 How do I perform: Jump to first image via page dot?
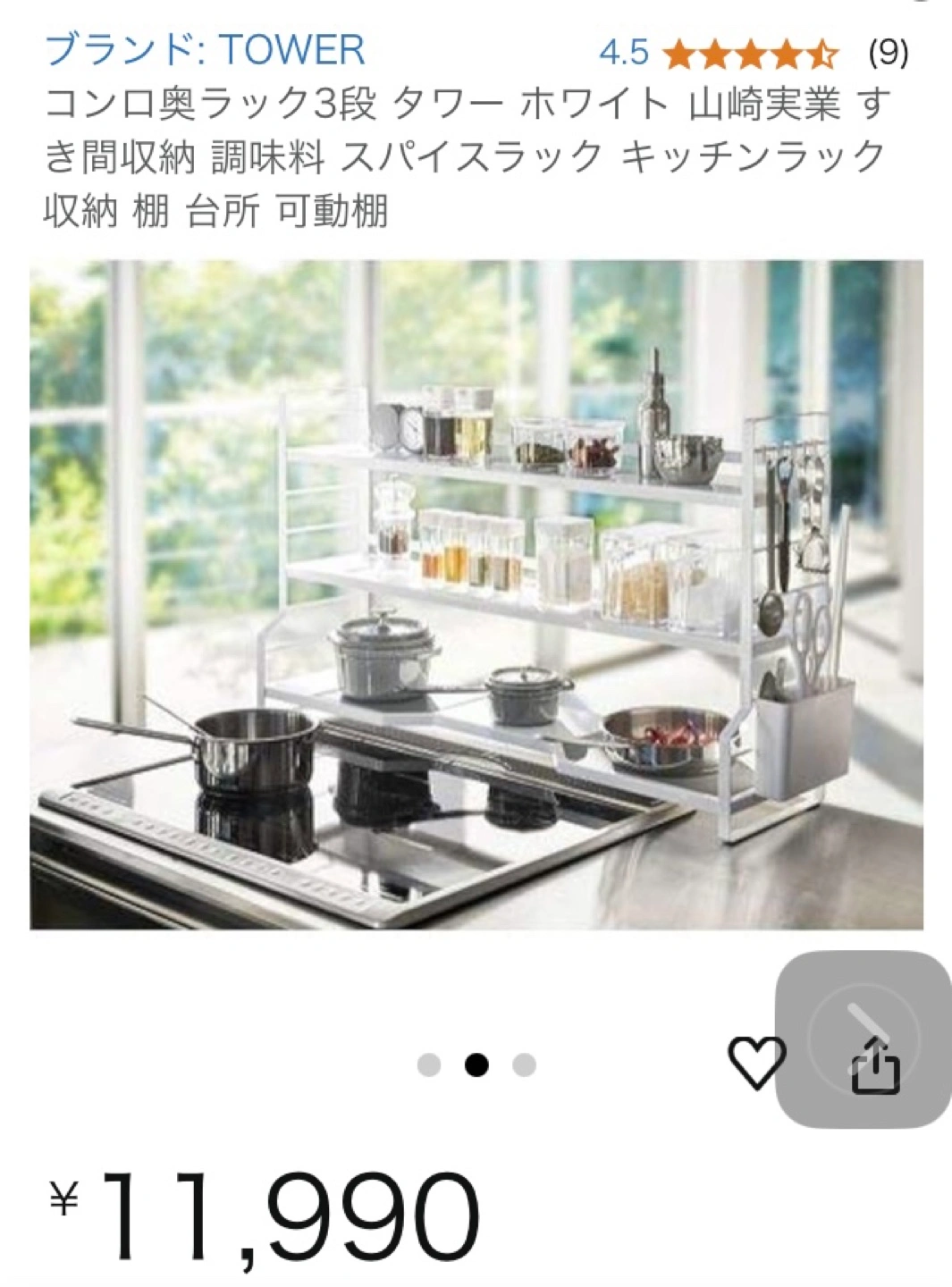click(429, 1065)
